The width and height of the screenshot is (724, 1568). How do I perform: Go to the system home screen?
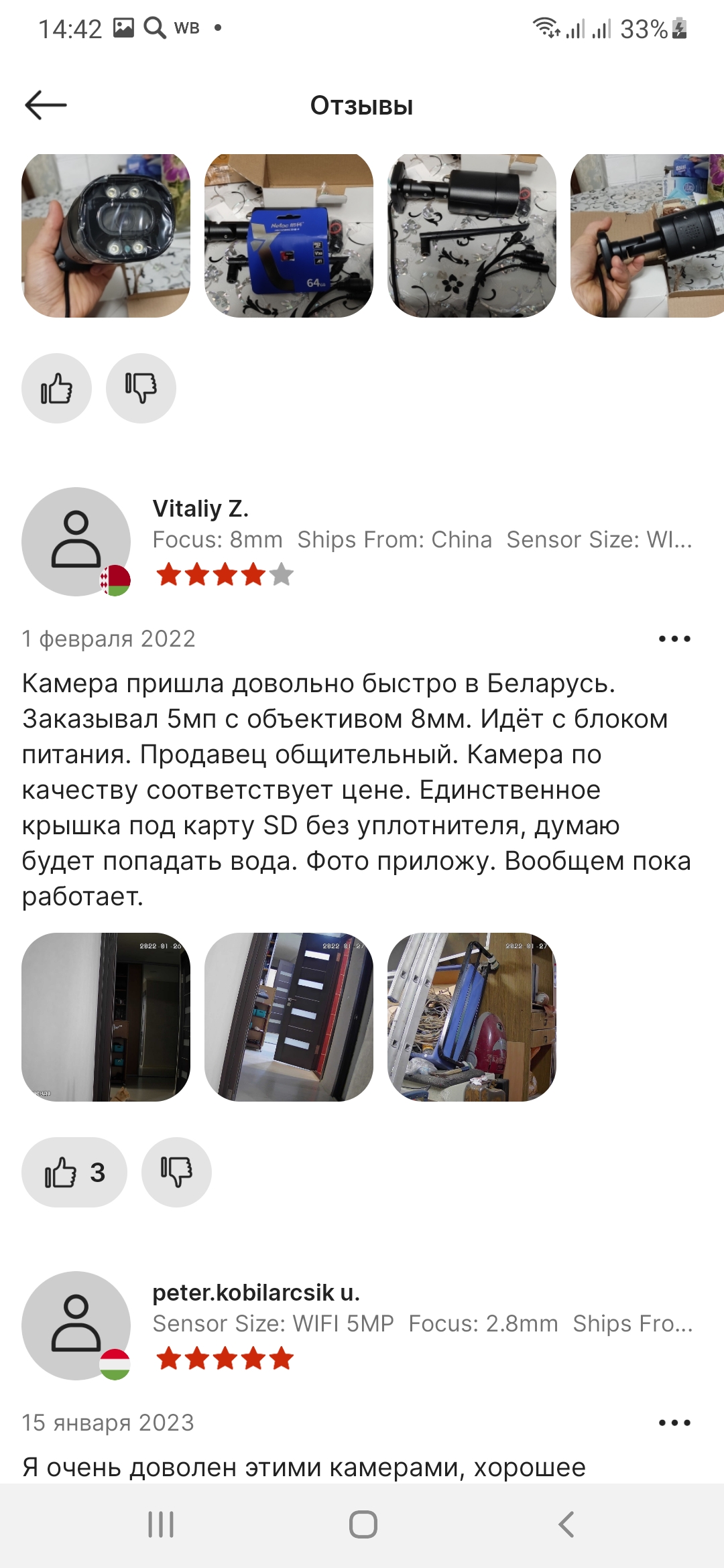point(363,1524)
